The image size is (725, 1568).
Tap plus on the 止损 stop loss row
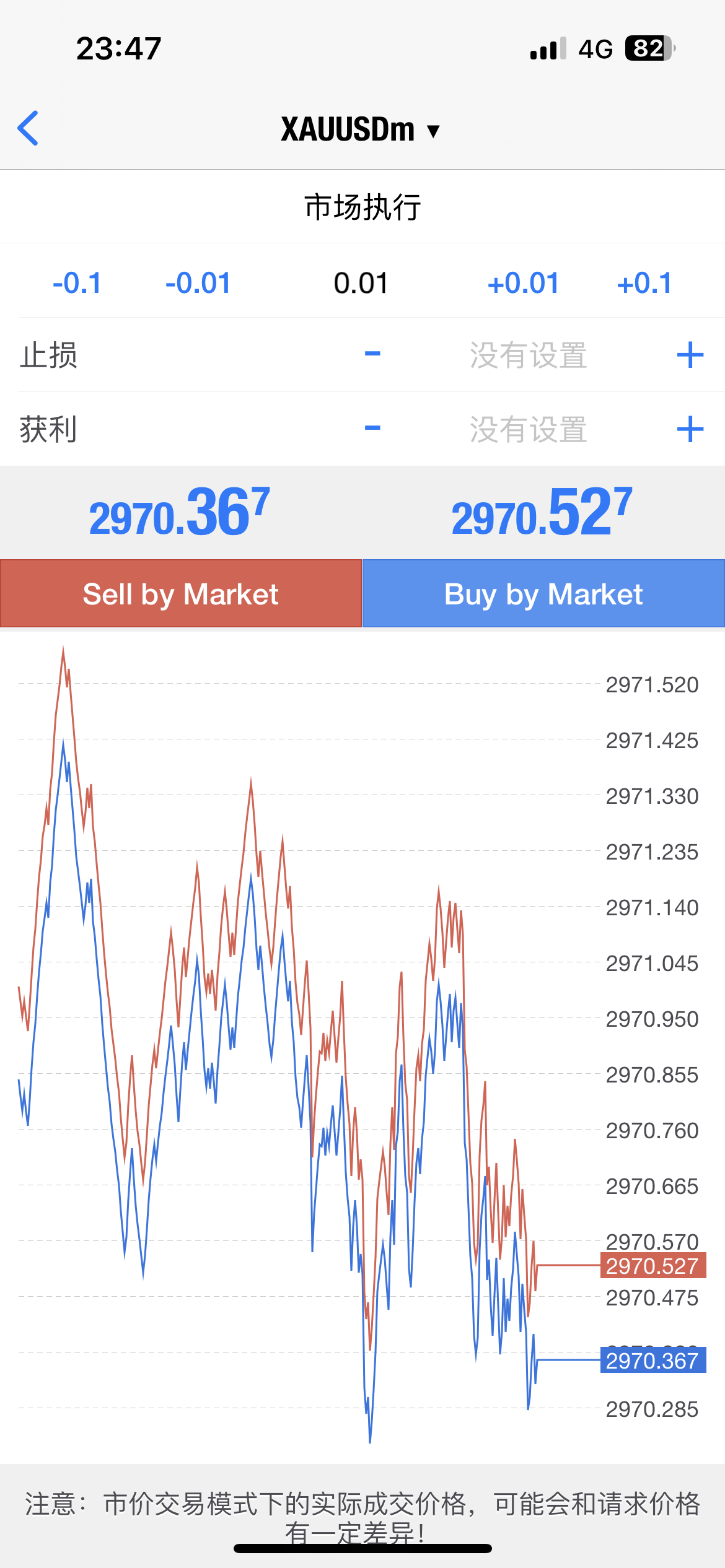click(690, 355)
